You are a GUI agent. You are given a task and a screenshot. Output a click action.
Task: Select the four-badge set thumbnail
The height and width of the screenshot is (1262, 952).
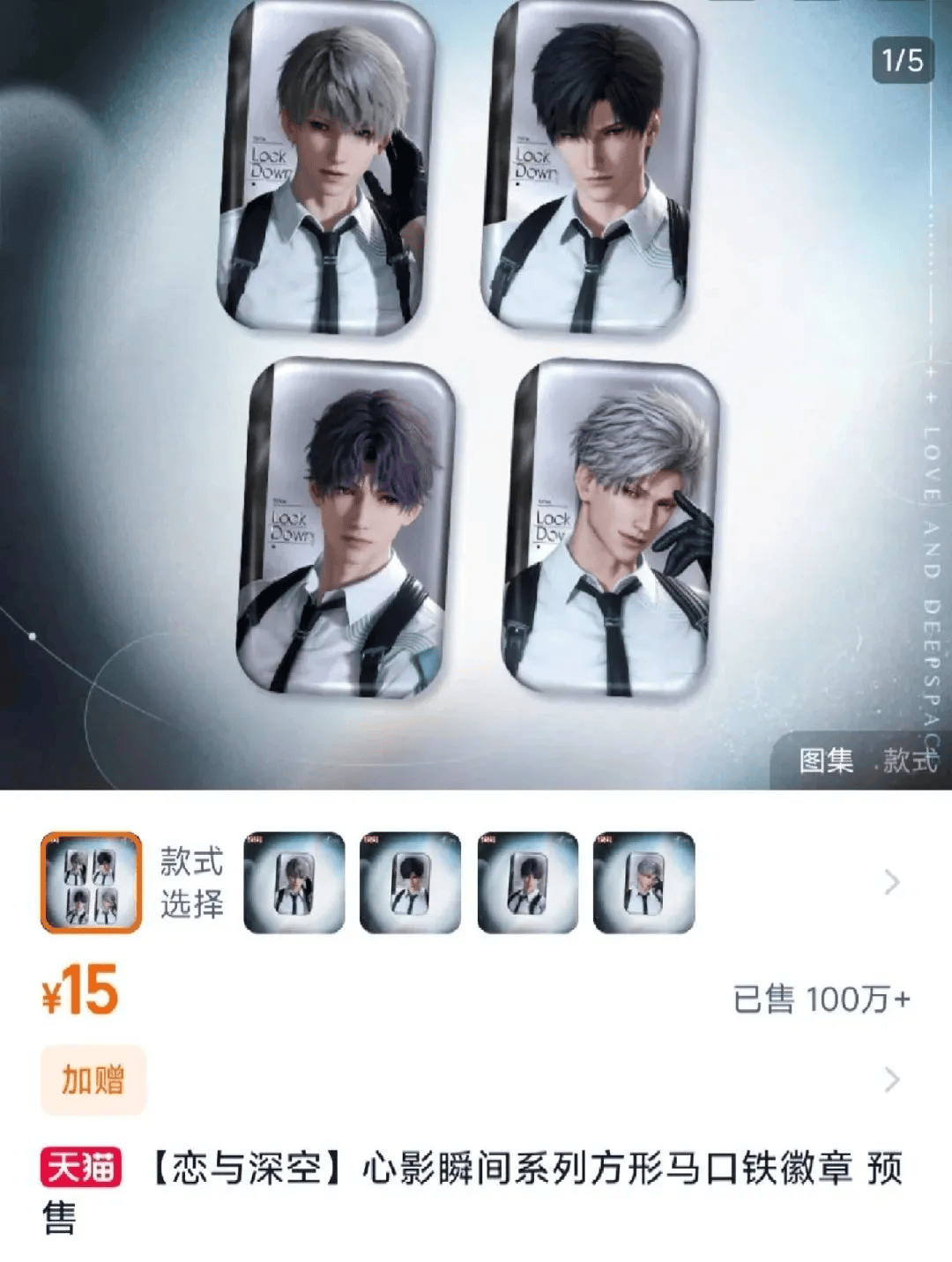tap(91, 882)
